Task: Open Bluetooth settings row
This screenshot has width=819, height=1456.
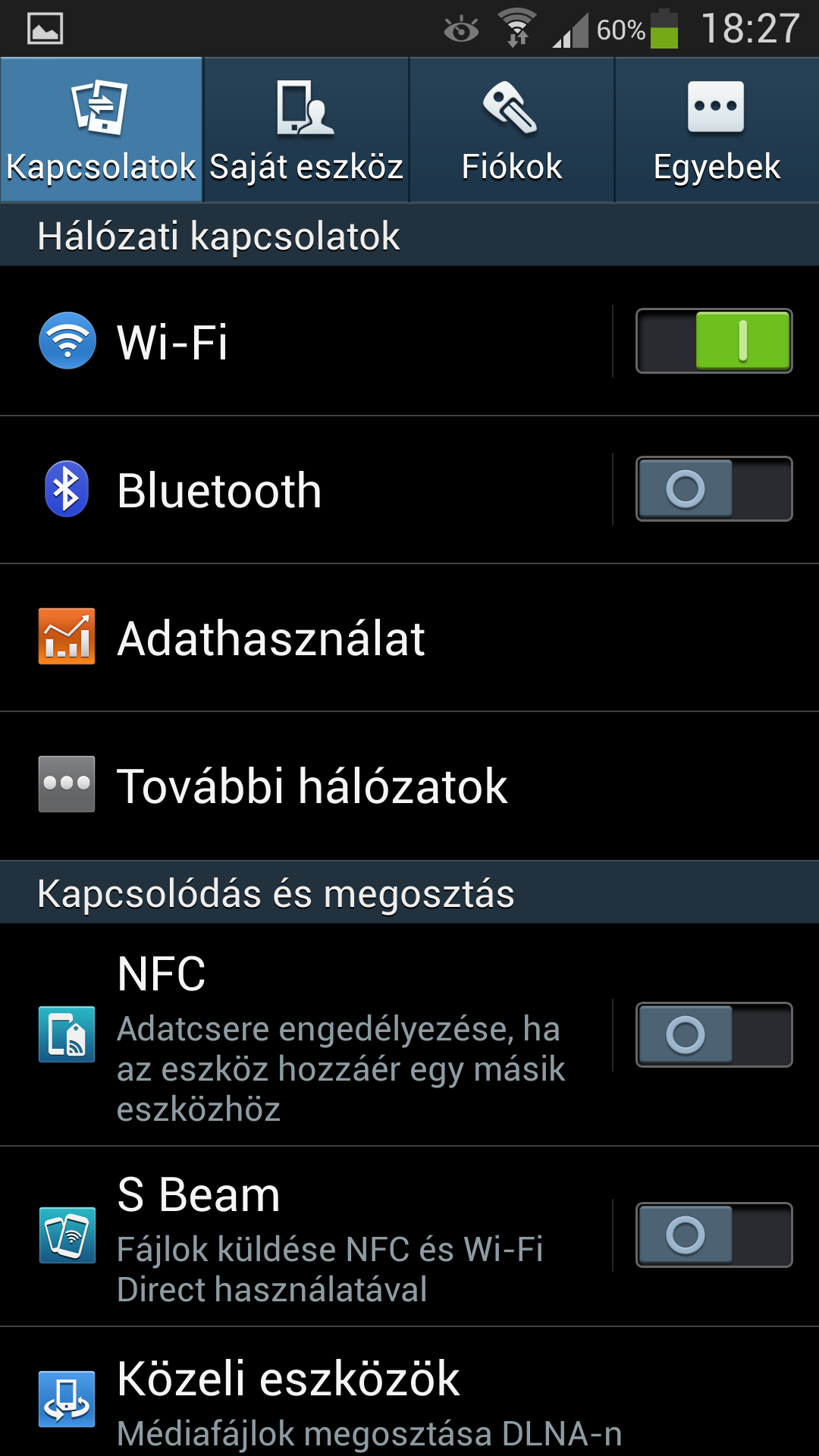Action: (303, 490)
